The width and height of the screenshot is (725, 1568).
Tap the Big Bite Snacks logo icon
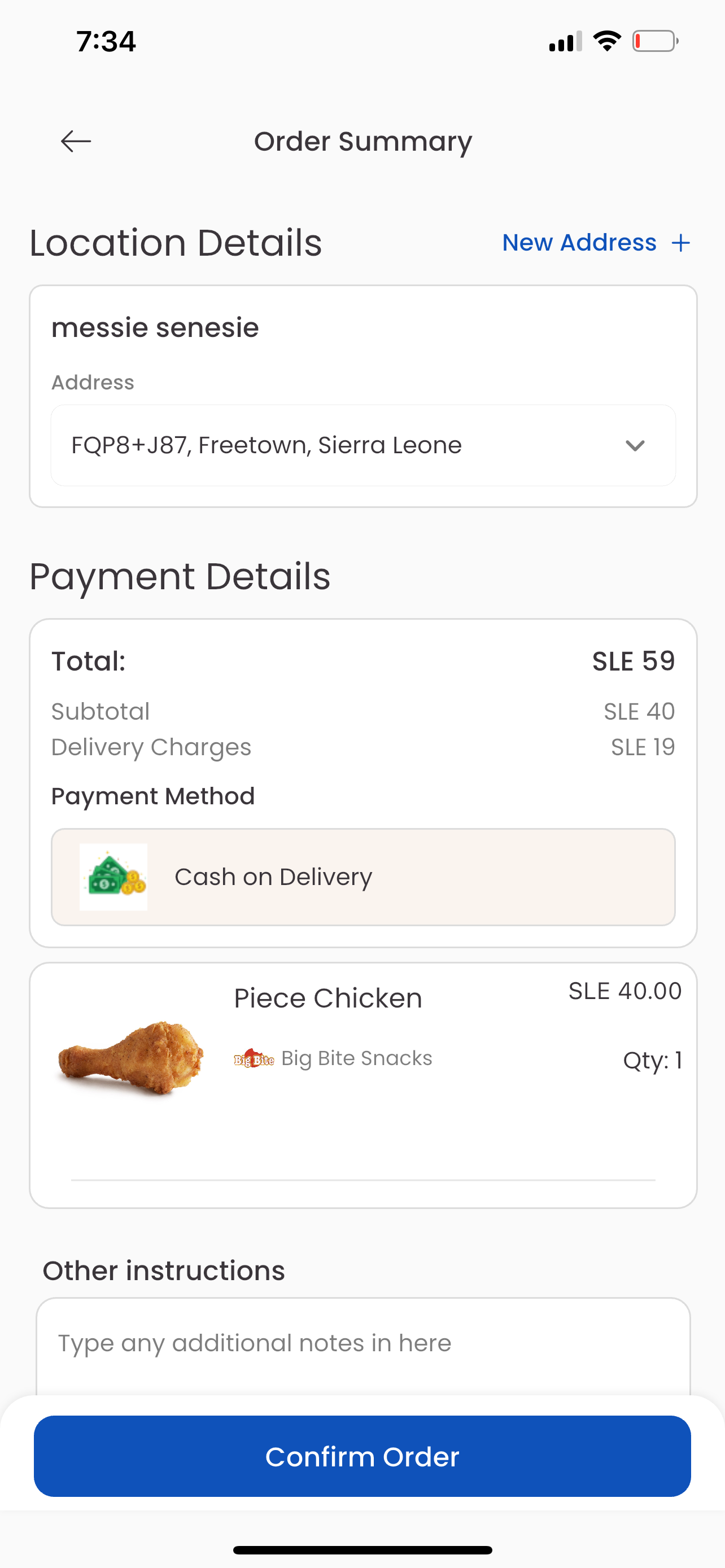tap(255, 1058)
